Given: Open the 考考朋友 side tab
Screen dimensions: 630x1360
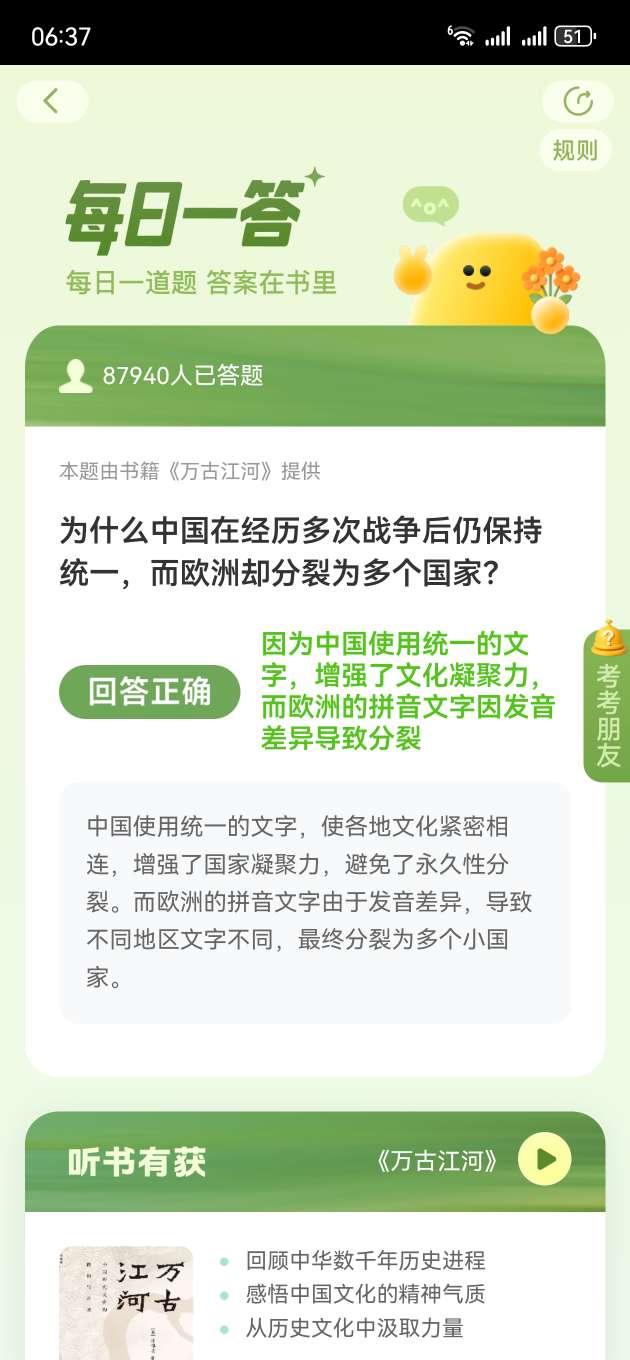Looking at the screenshot, I should pyautogui.click(x=608, y=706).
